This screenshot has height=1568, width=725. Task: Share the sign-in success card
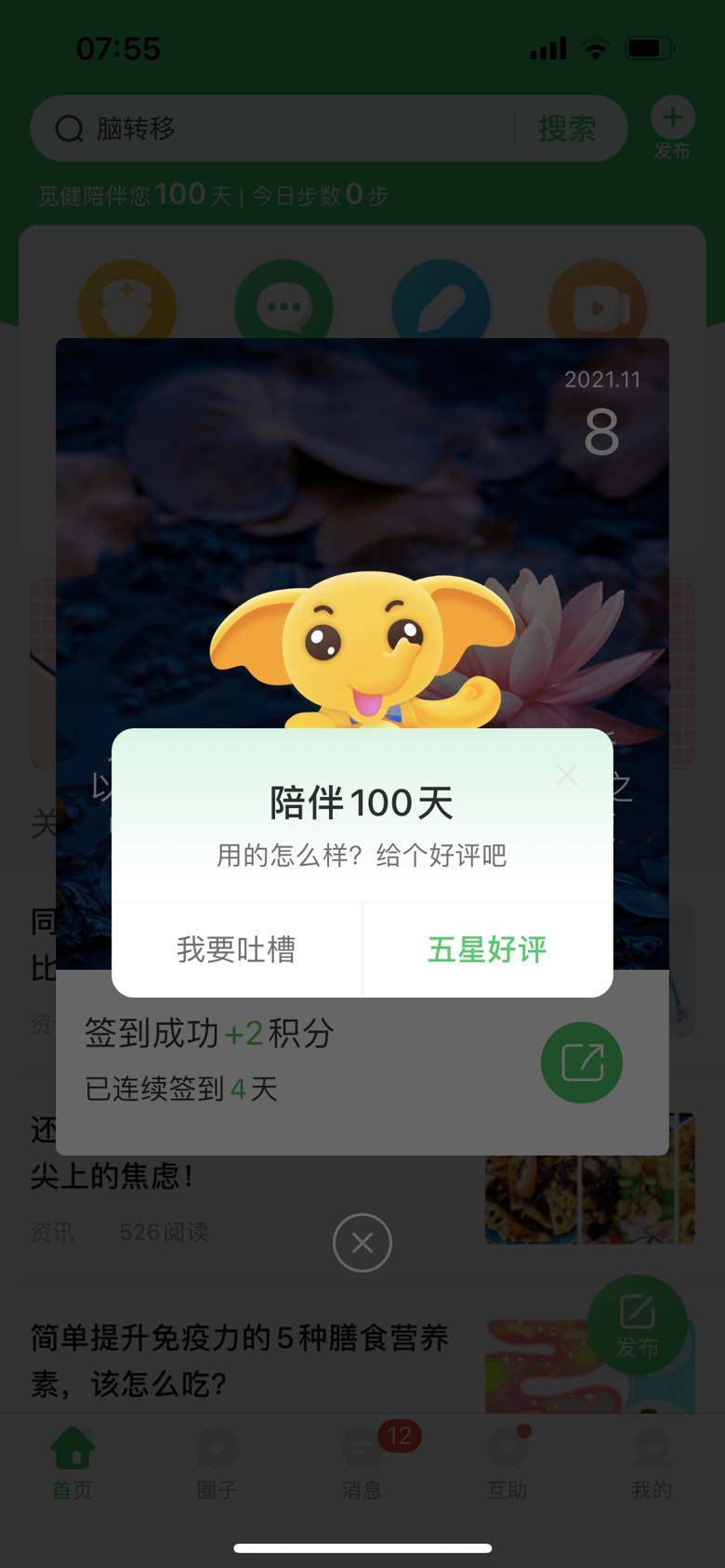582,1063
